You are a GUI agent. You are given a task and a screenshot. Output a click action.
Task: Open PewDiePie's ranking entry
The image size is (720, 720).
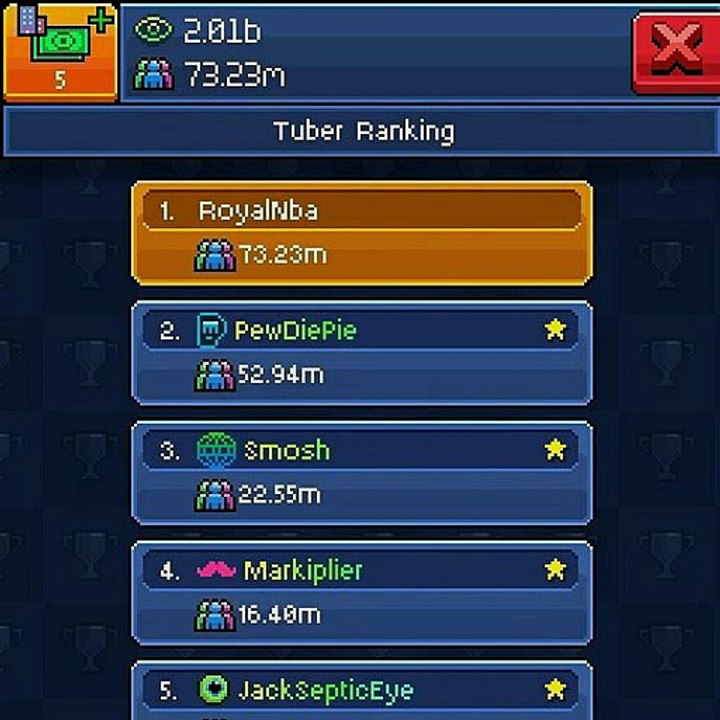(x=362, y=353)
